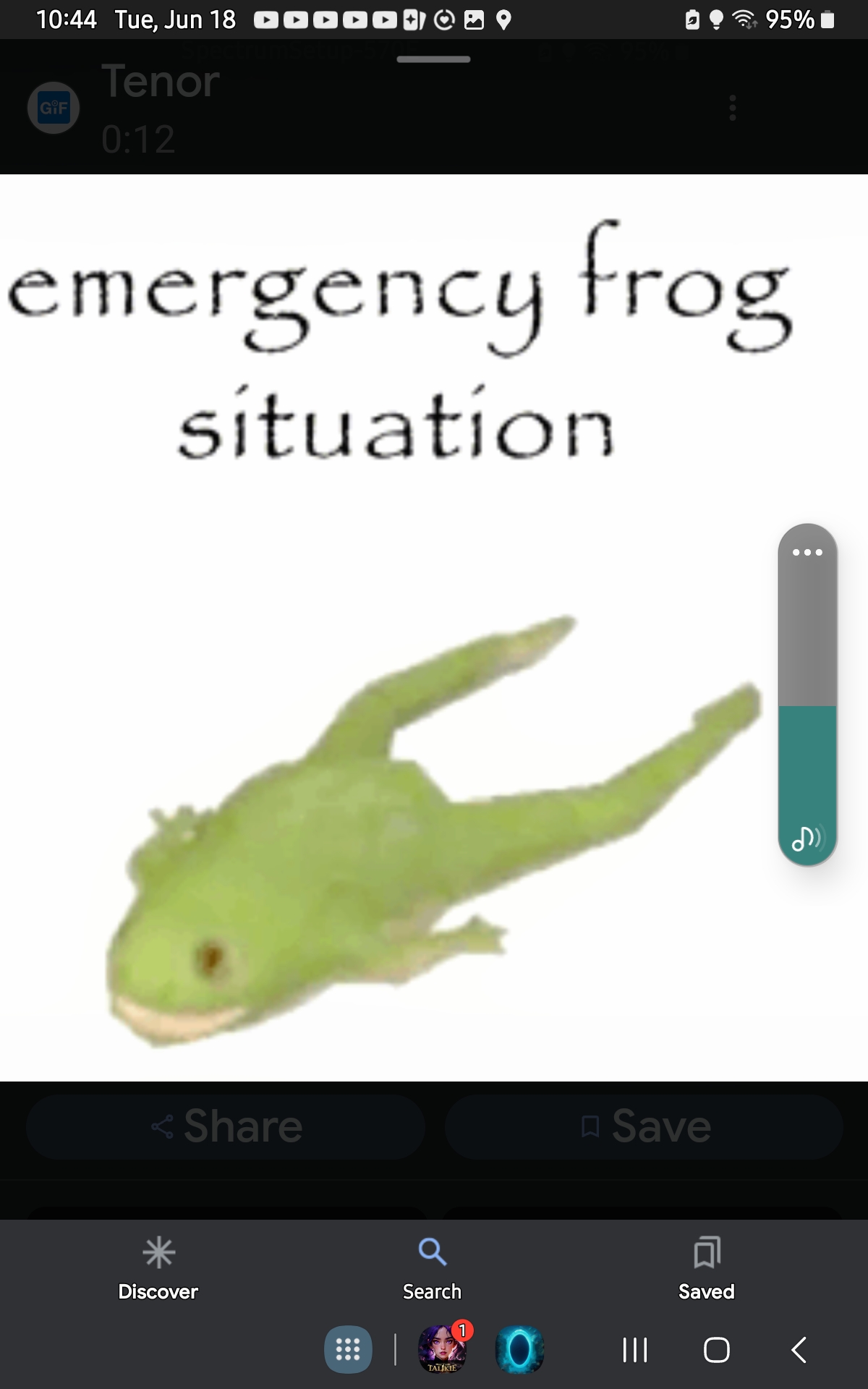Launch the Talkie app from the taskbar
This screenshot has width=868, height=1389.
pyautogui.click(x=442, y=1349)
